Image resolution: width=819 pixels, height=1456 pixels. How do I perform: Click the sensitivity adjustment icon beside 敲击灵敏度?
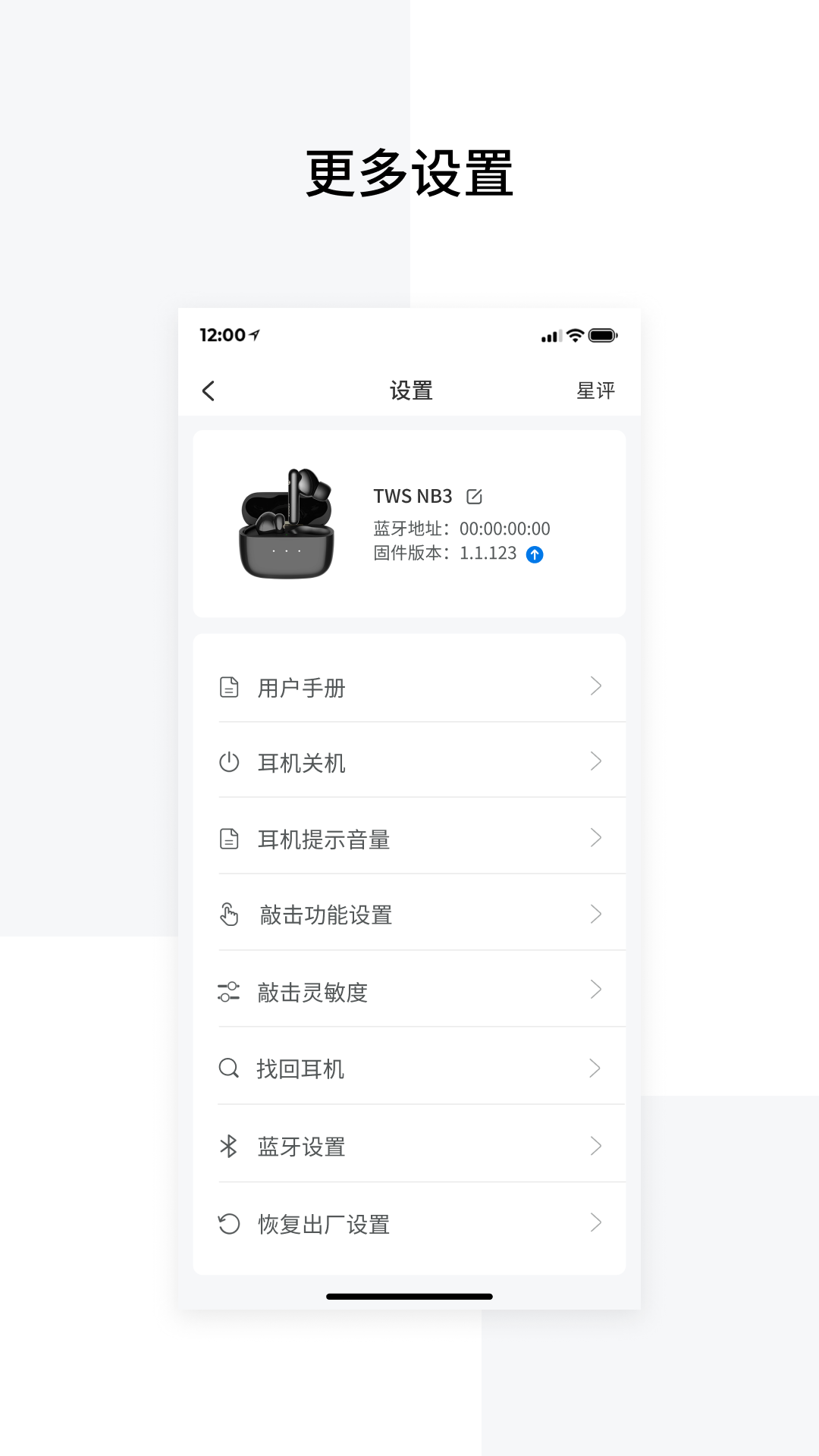click(x=230, y=992)
